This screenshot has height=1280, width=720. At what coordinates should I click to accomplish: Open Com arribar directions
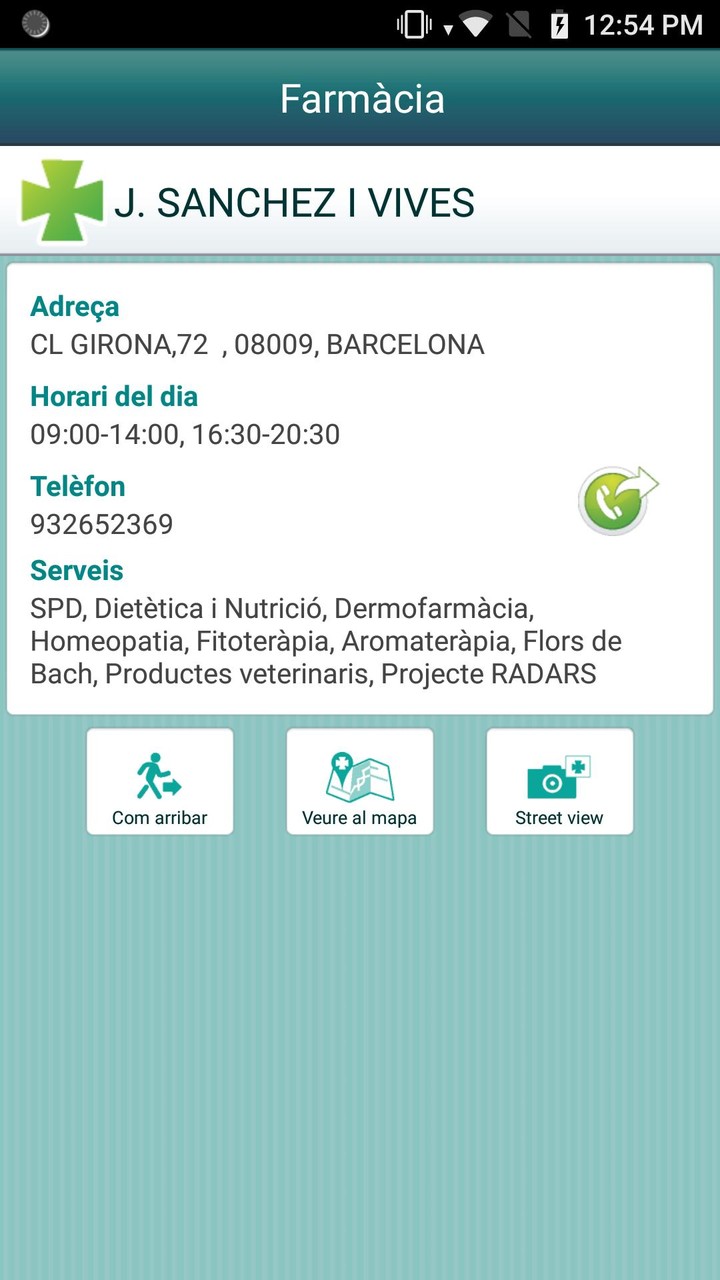(x=160, y=782)
